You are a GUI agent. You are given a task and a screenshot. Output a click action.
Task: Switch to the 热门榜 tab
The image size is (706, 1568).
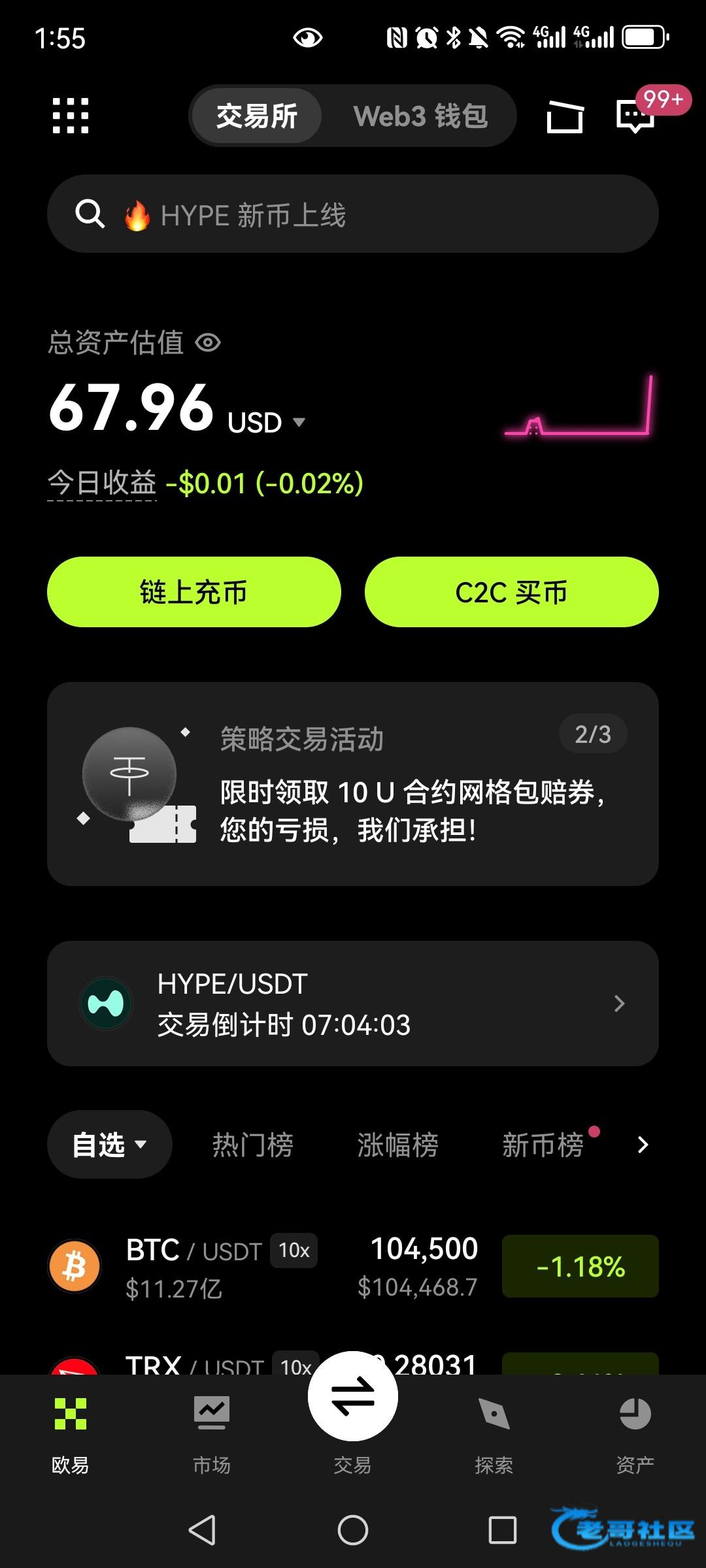pos(253,1145)
